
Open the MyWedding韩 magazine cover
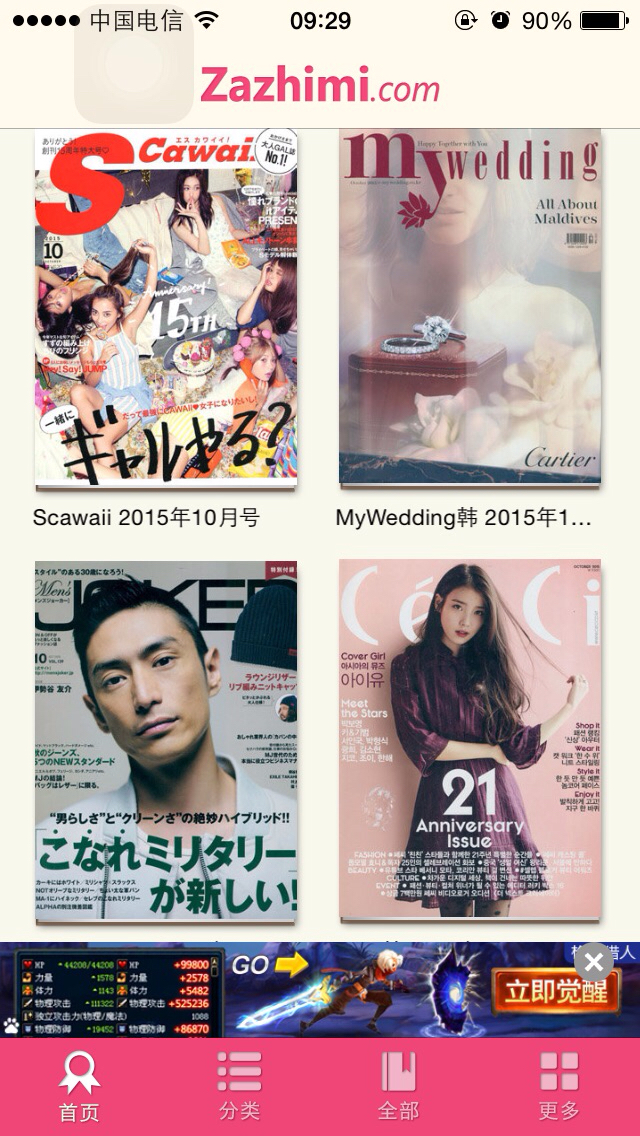470,306
